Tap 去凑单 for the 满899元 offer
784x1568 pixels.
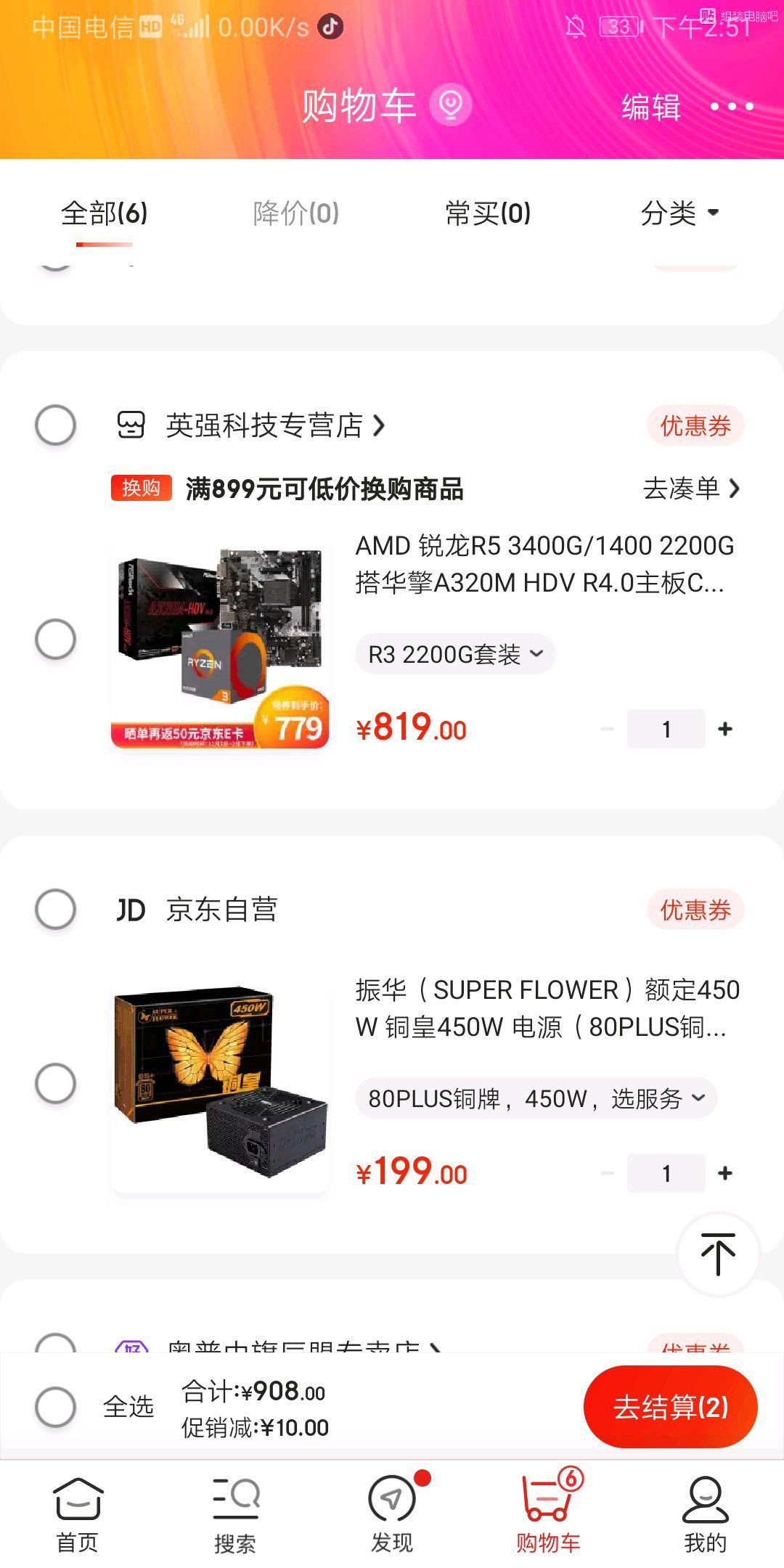tap(690, 489)
